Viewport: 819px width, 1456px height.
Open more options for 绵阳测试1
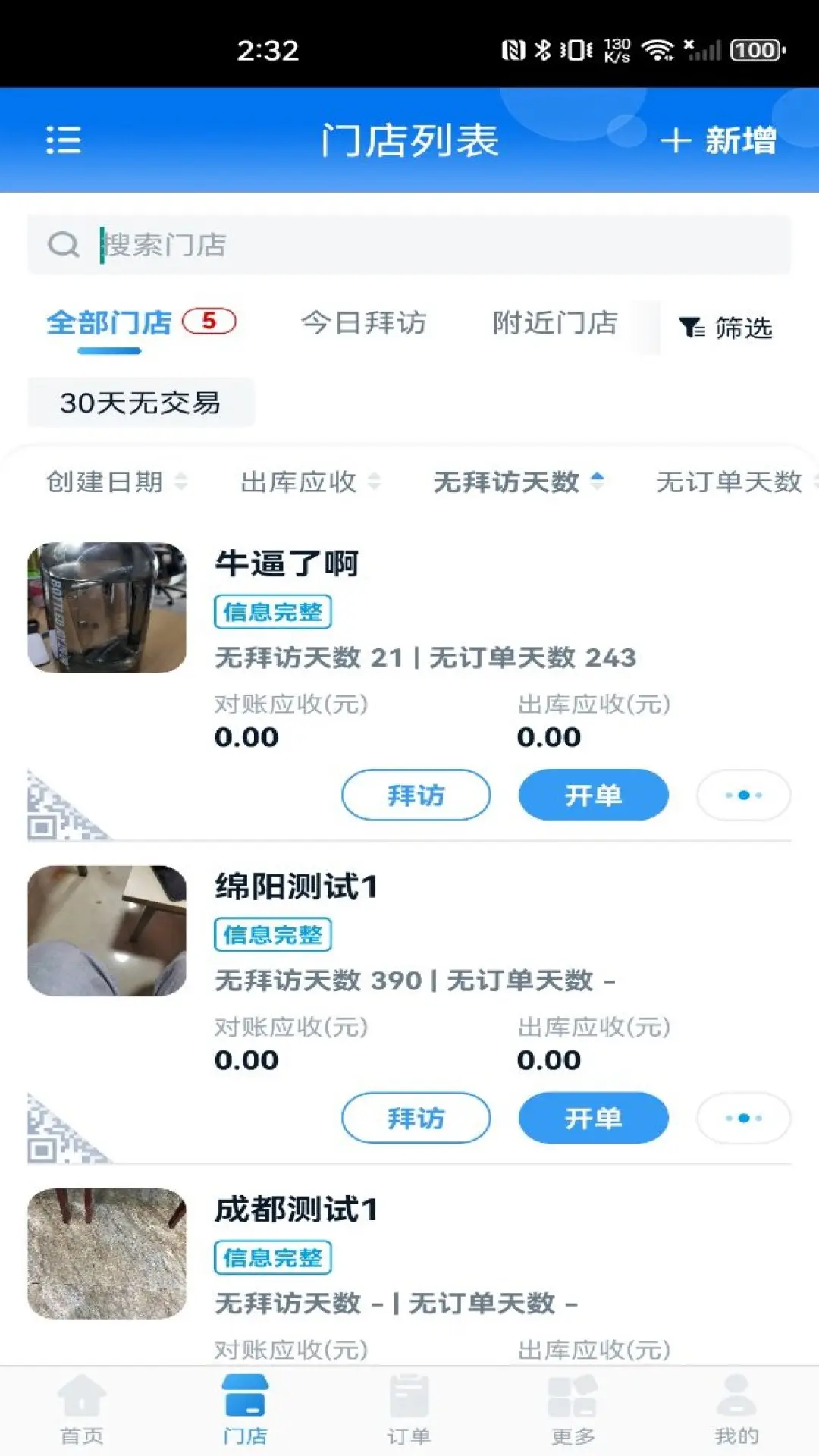[743, 1119]
